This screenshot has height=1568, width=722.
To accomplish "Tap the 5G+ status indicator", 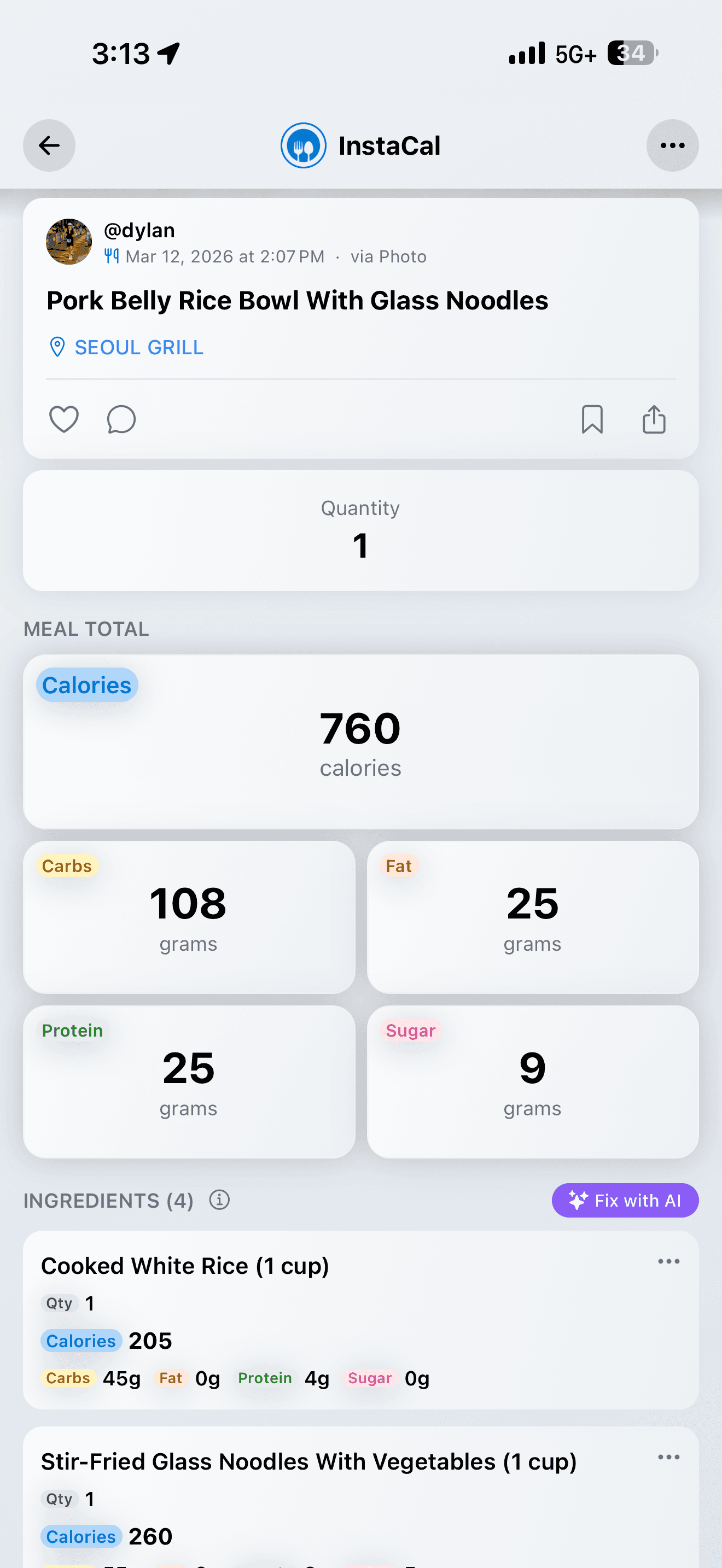I will click(575, 53).
